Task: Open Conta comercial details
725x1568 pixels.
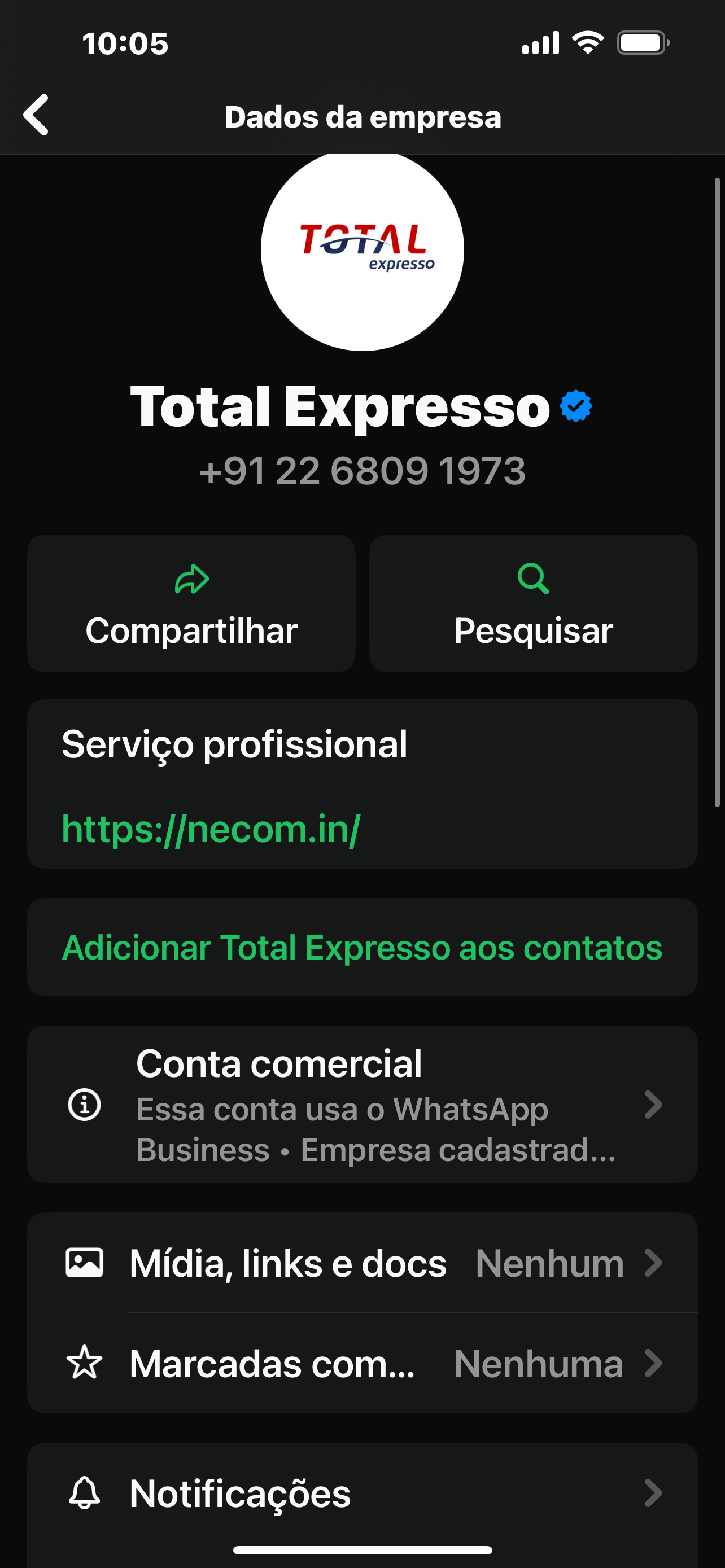Action: pyautogui.click(x=362, y=1104)
